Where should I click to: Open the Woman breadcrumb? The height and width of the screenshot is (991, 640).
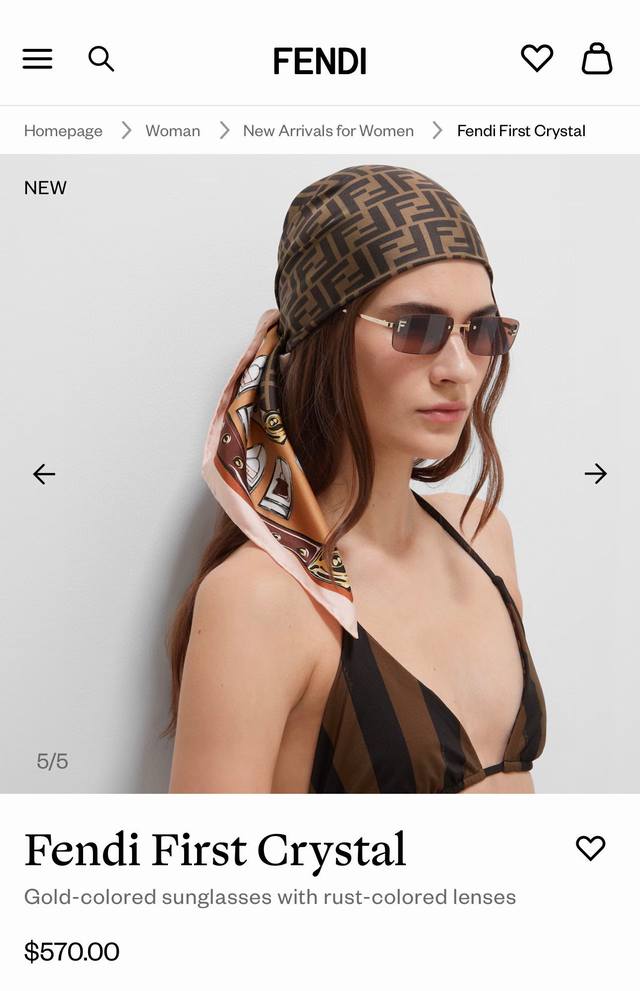[x=172, y=131]
